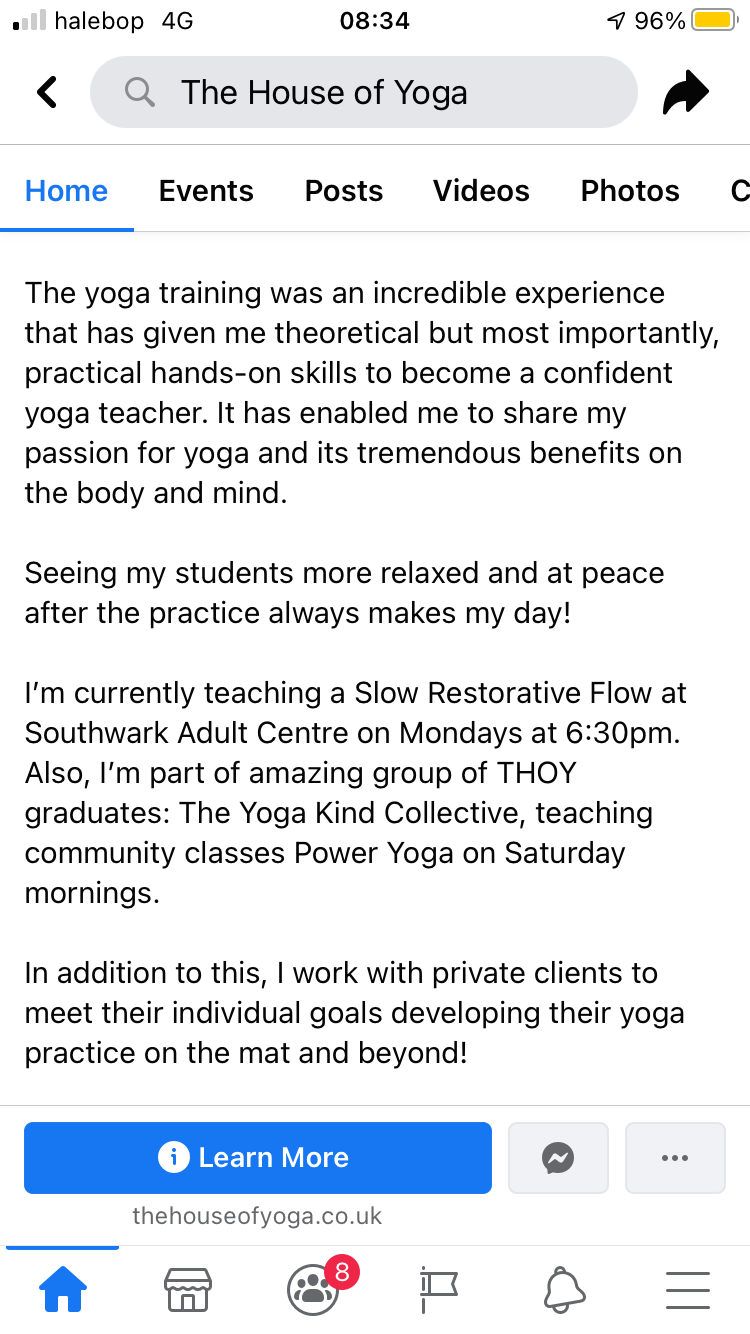Open Groups with 8 notifications
This screenshot has height=1334, width=750.
[314, 1290]
